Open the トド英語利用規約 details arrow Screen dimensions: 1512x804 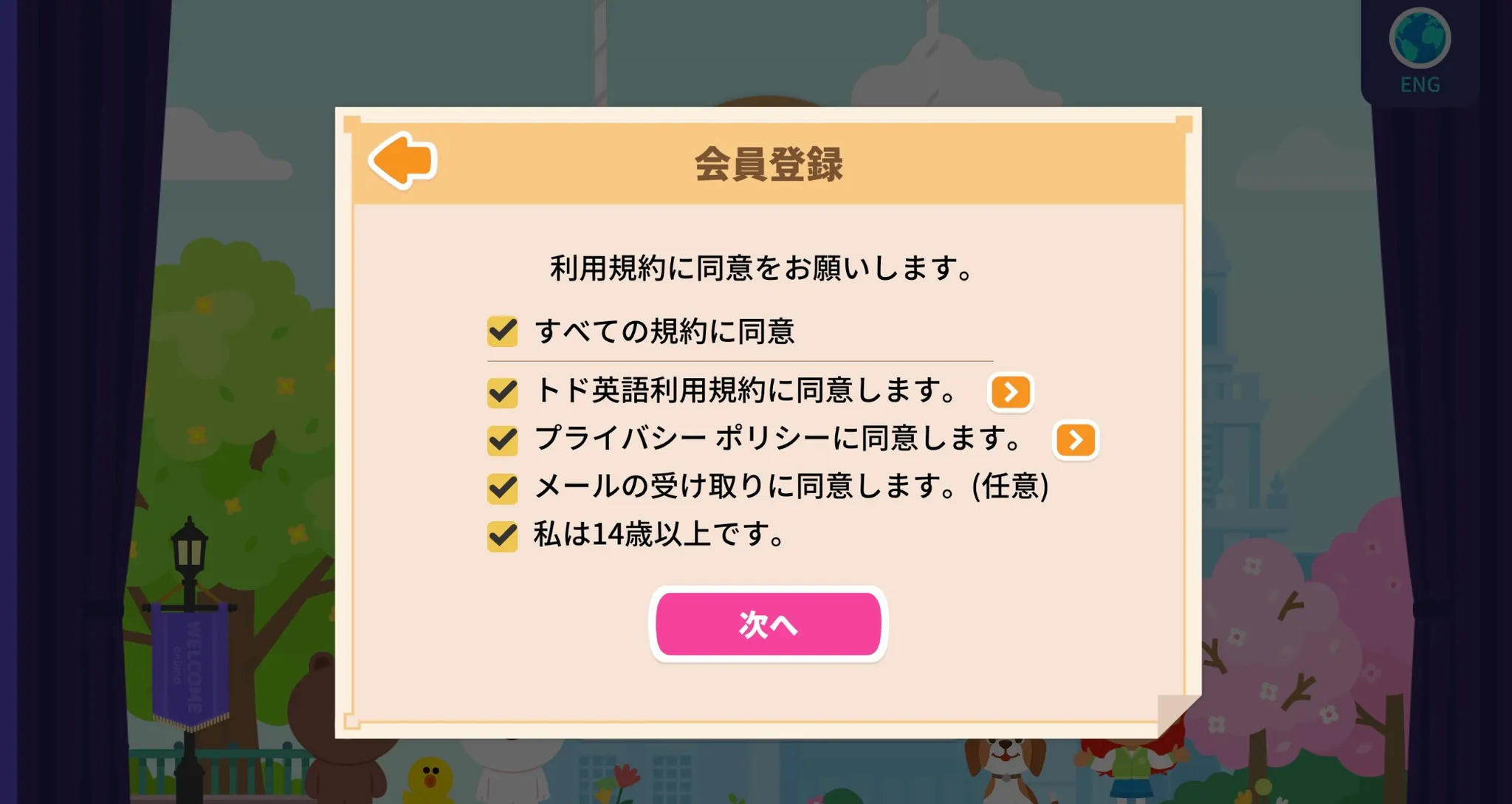tap(1010, 392)
